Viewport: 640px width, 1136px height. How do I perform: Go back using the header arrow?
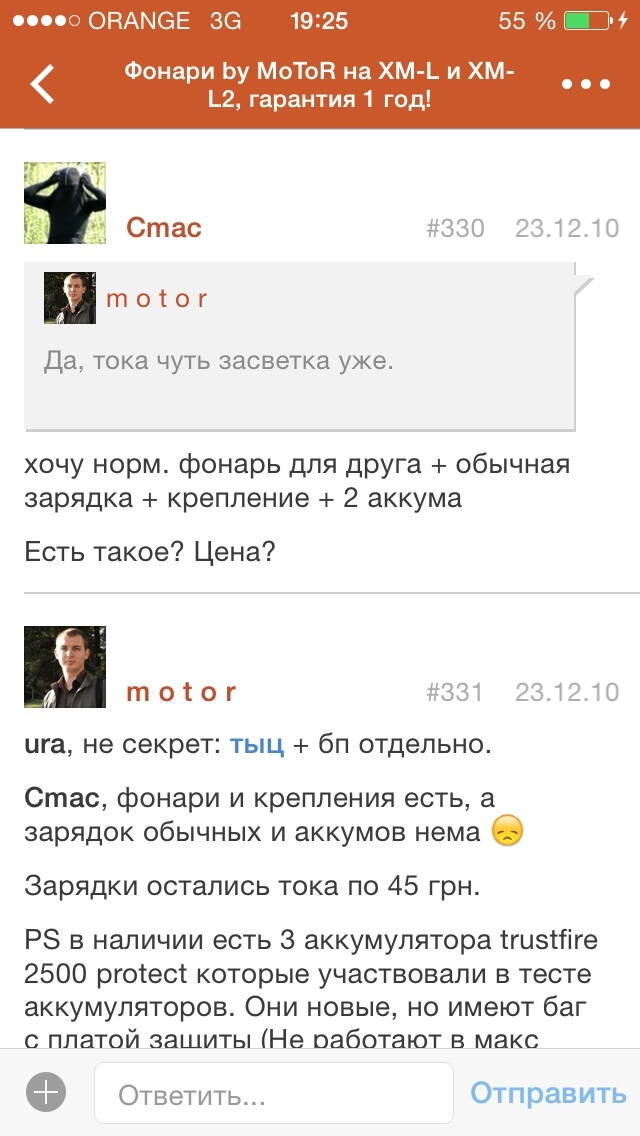44,84
